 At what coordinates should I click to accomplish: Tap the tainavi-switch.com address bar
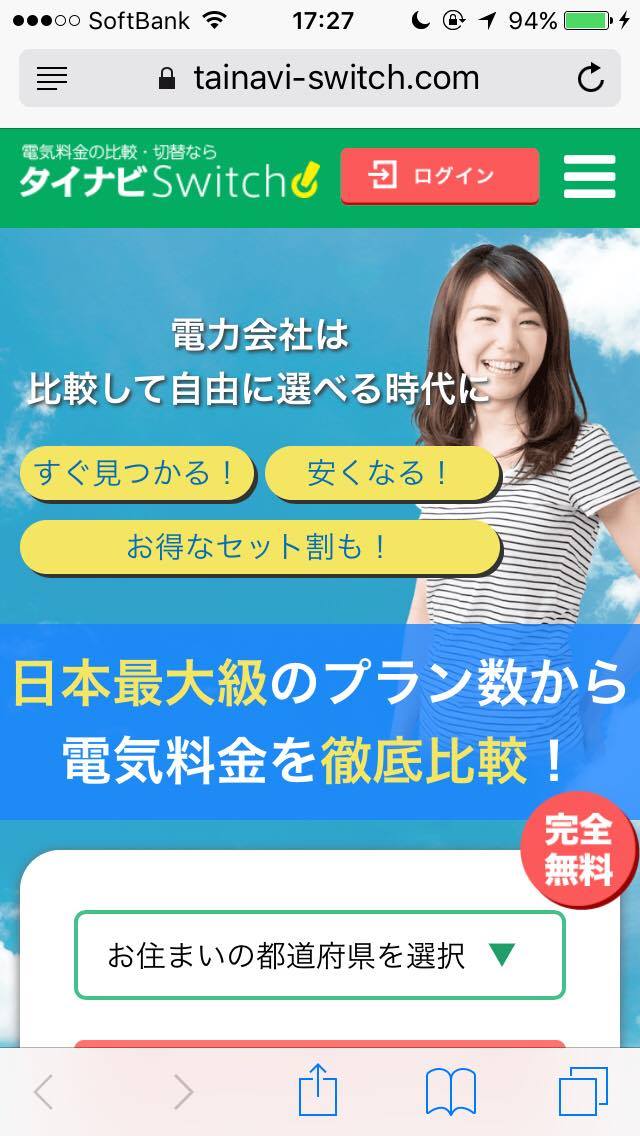[320, 78]
